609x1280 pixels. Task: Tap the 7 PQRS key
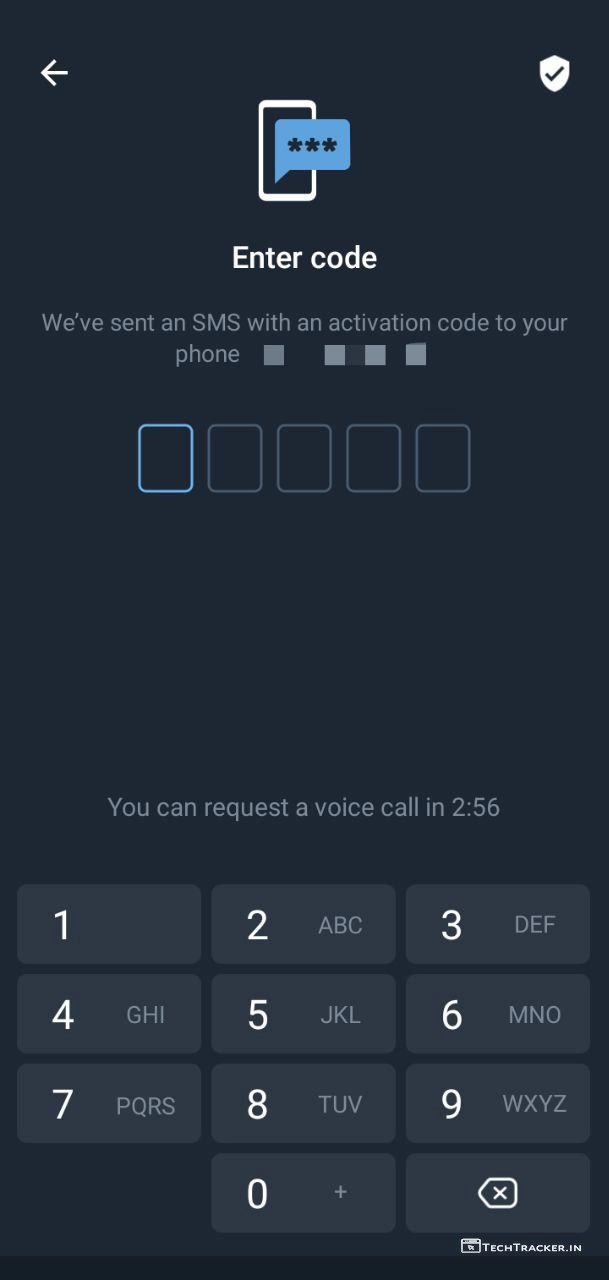click(108, 1104)
